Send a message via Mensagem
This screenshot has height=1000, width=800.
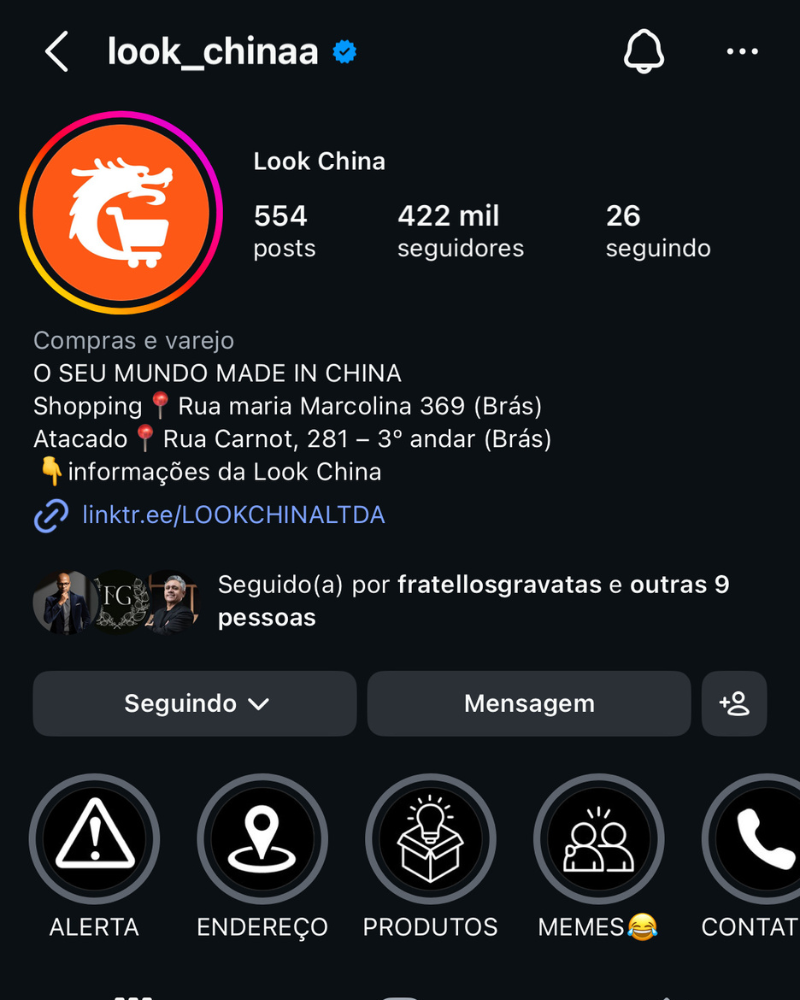529,704
